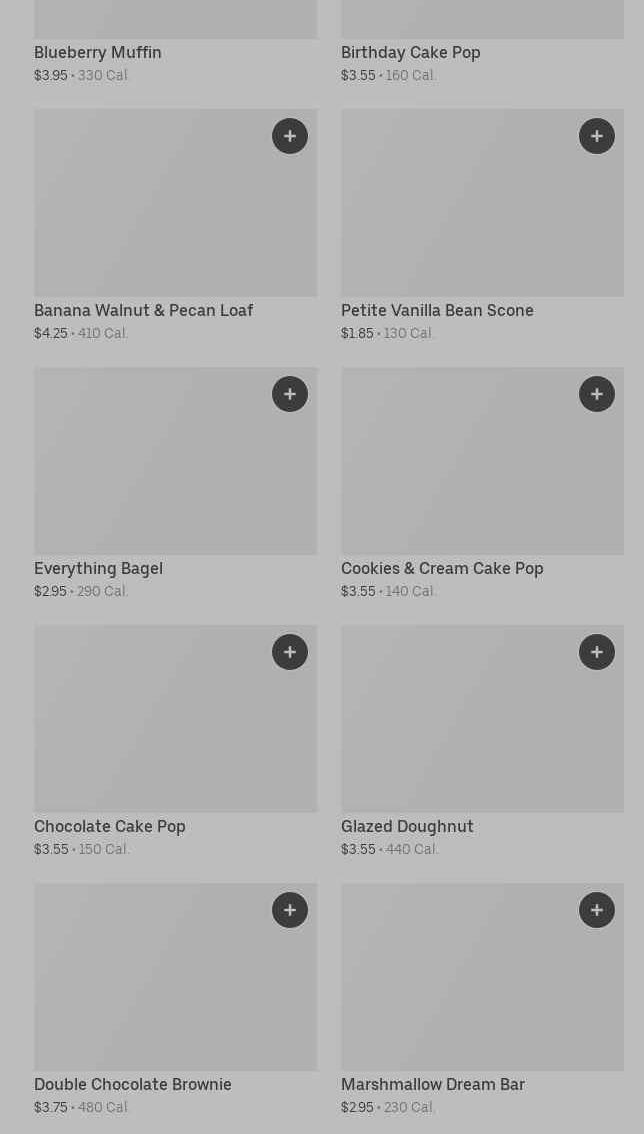Add Cookies & Cream Cake Pop to order
The height and width of the screenshot is (1134, 644).
tap(597, 394)
